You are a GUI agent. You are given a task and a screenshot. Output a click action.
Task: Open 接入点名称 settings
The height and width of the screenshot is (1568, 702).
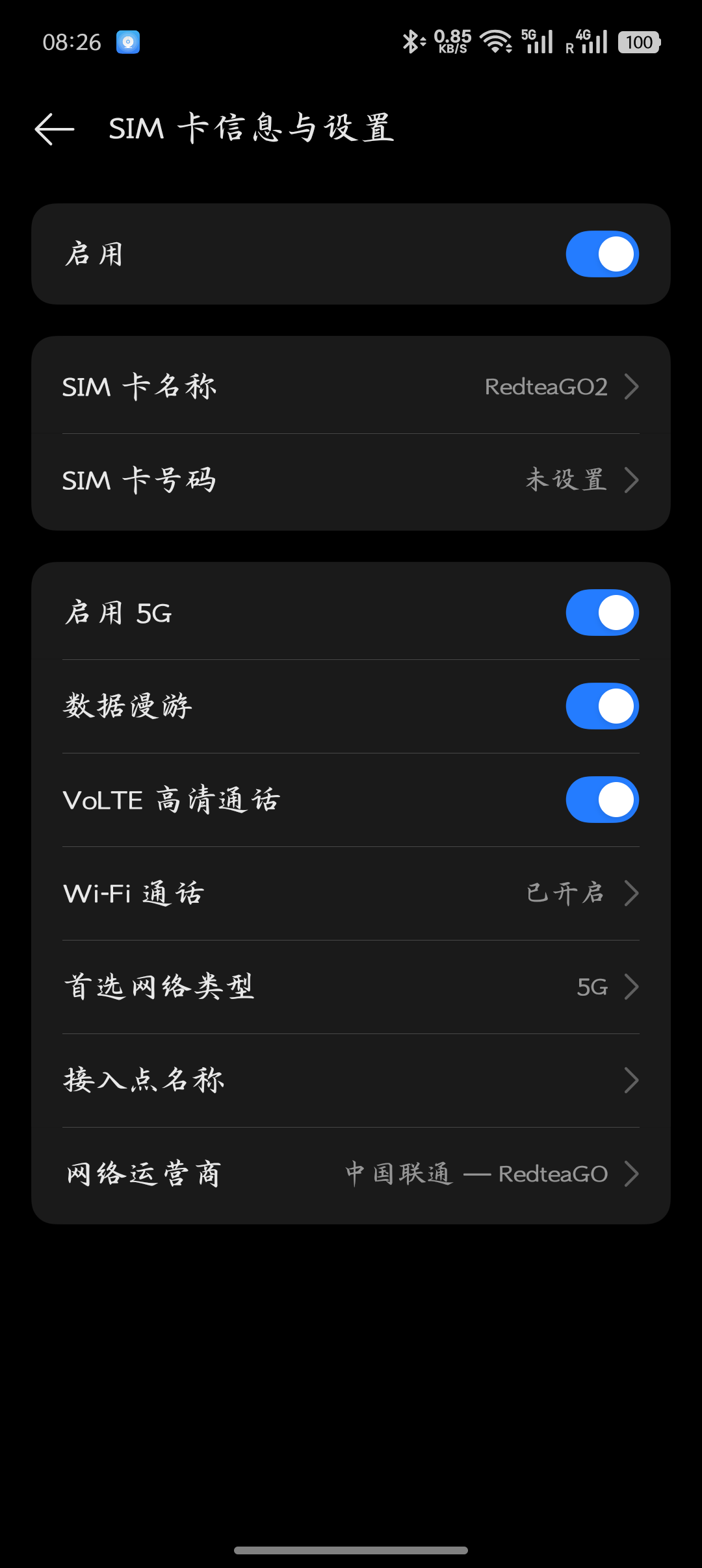[351, 1080]
